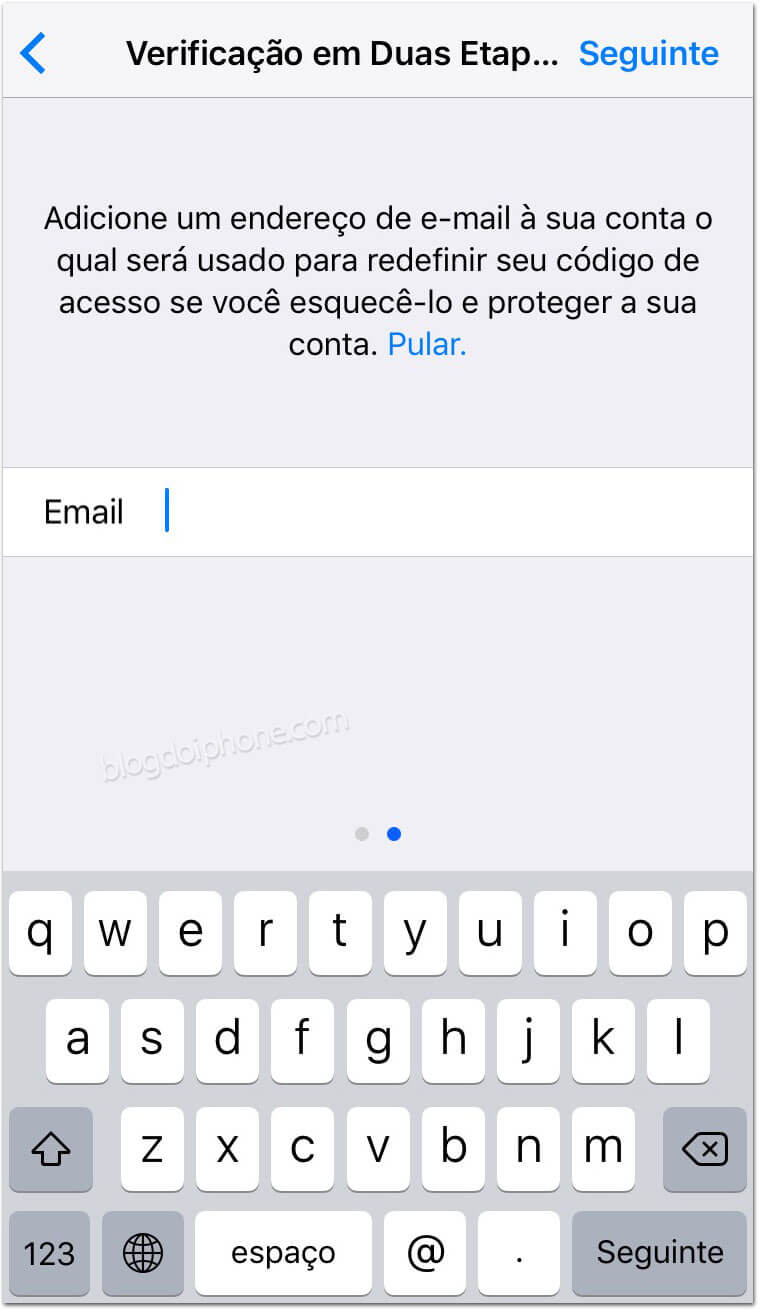The image size is (760, 1310).
Task: Tap Seguinte in the top bar
Action: pyautogui.click(x=648, y=53)
